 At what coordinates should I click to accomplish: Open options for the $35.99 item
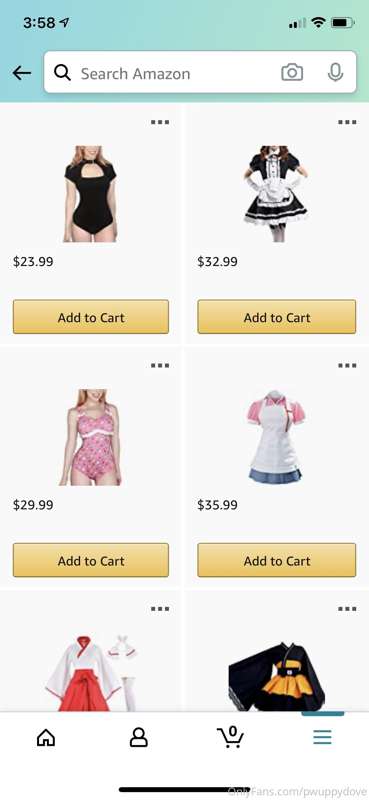pos(347,365)
